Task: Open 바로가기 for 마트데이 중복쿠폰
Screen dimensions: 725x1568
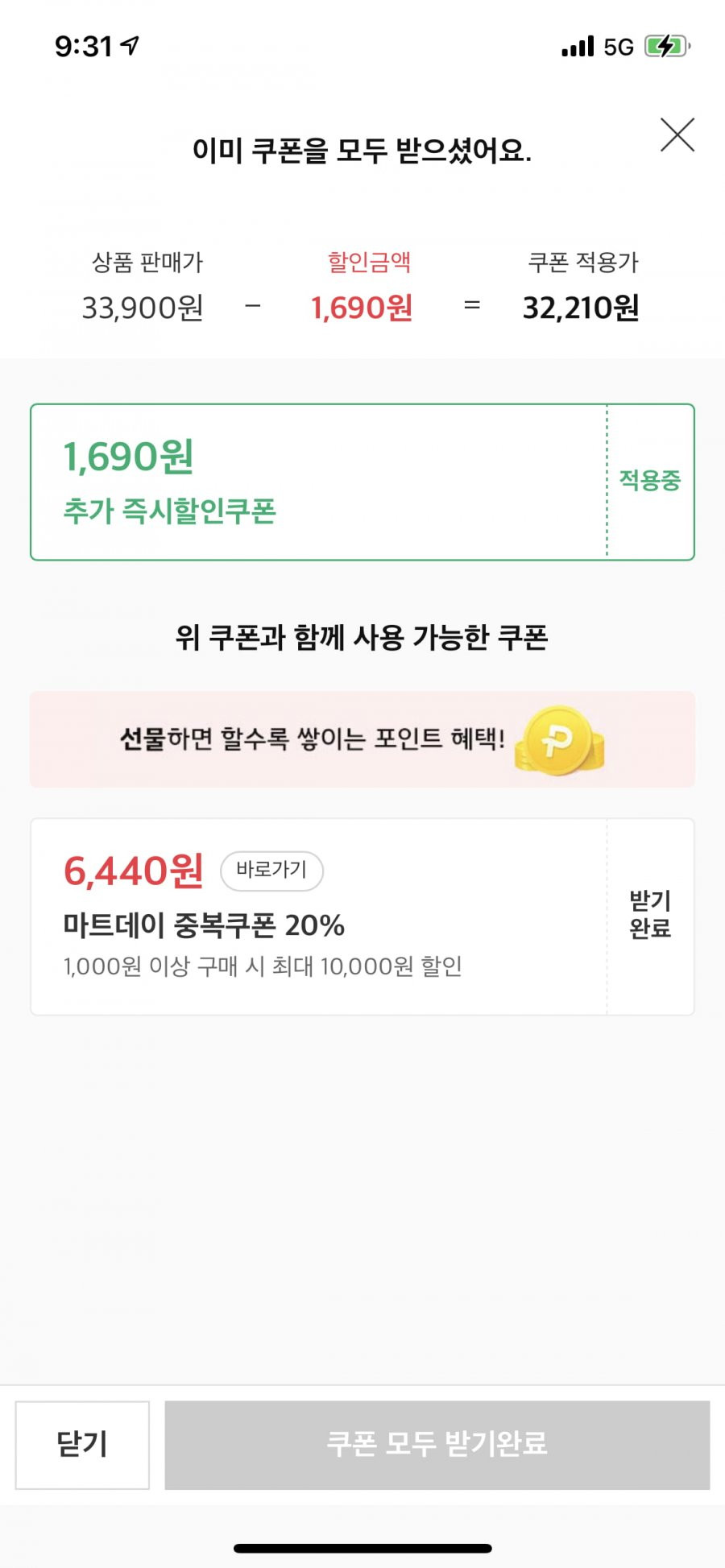Action: click(271, 871)
